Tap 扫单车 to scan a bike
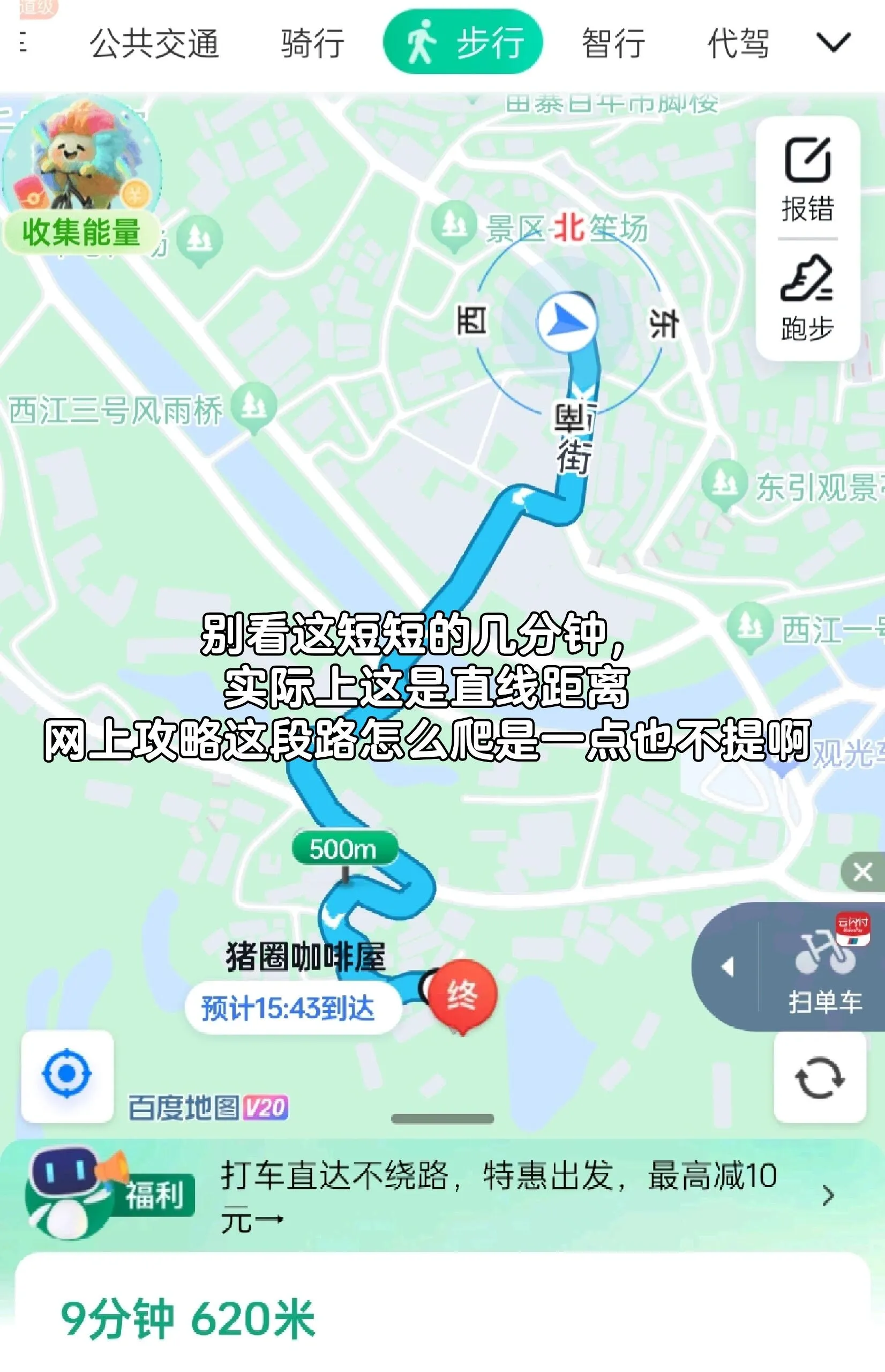This screenshot has height=1372, width=885. 824,969
